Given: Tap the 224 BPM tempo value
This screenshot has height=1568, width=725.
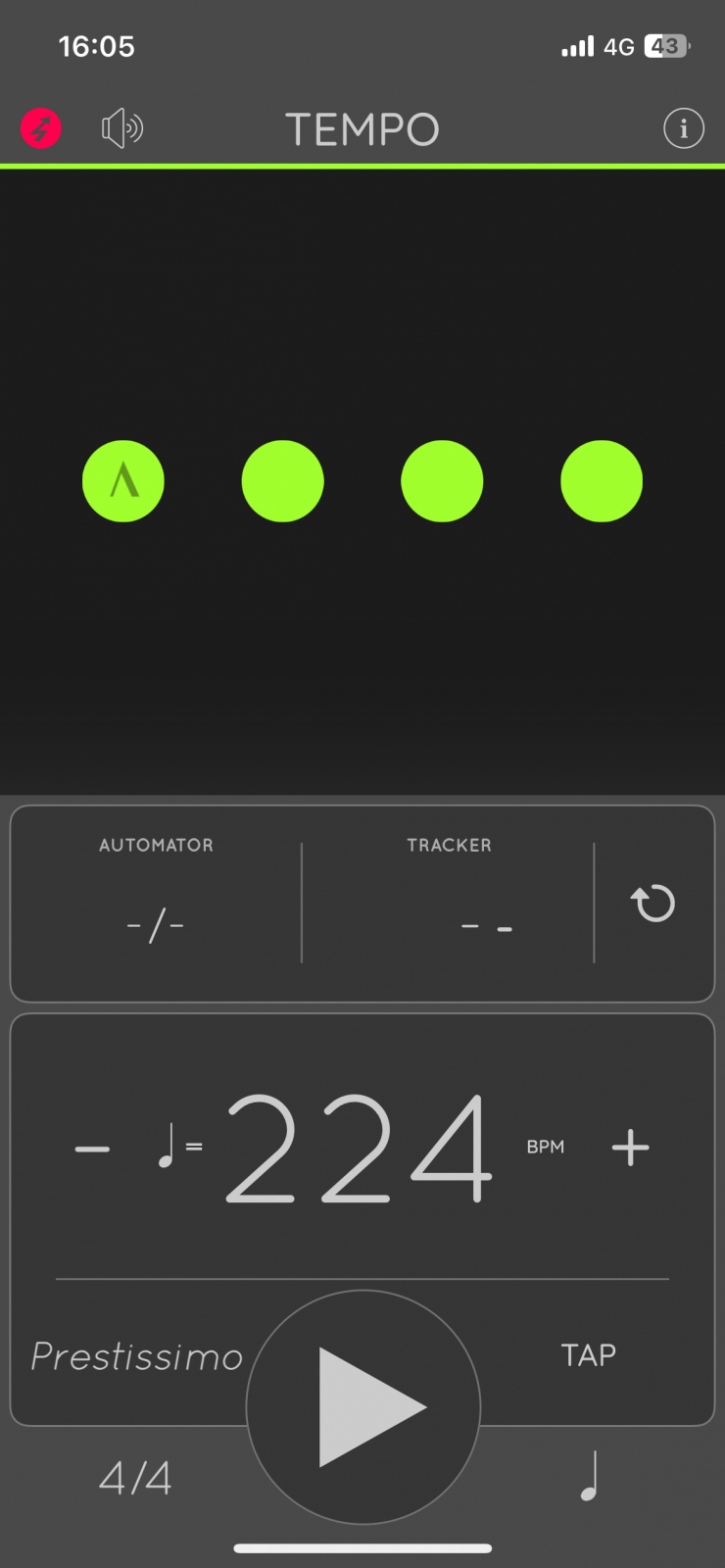Looking at the screenshot, I should pyautogui.click(x=359, y=1148).
